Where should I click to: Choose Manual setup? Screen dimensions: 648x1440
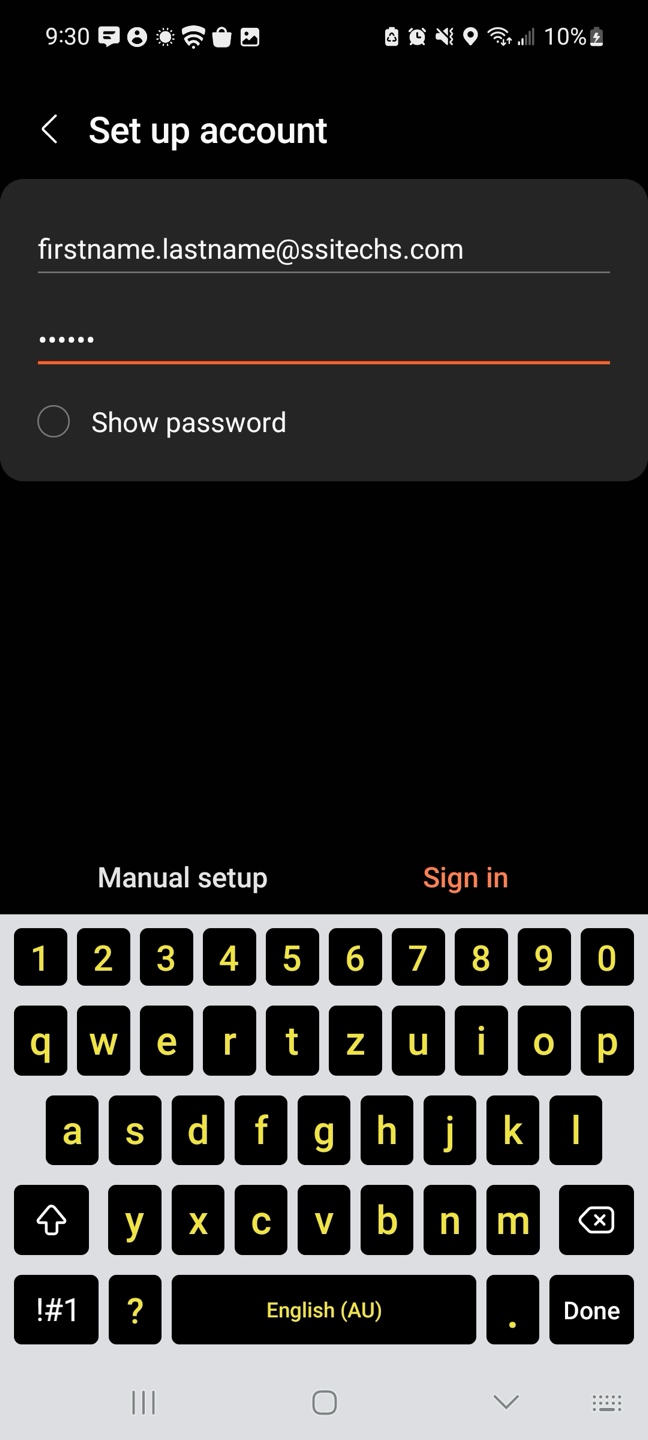182,878
